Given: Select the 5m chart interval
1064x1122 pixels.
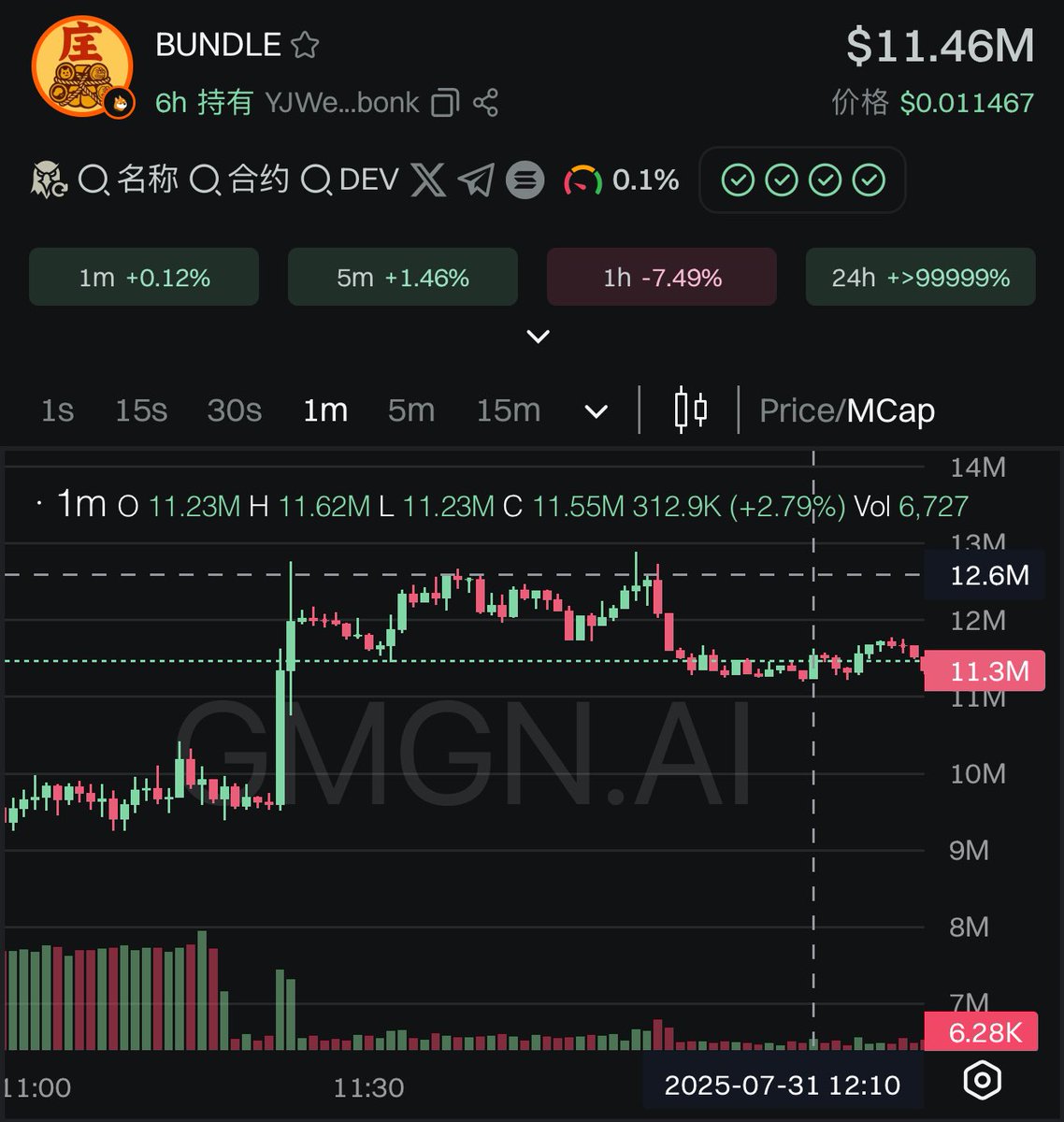Looking at the screenshot, I should coord(411,410).
